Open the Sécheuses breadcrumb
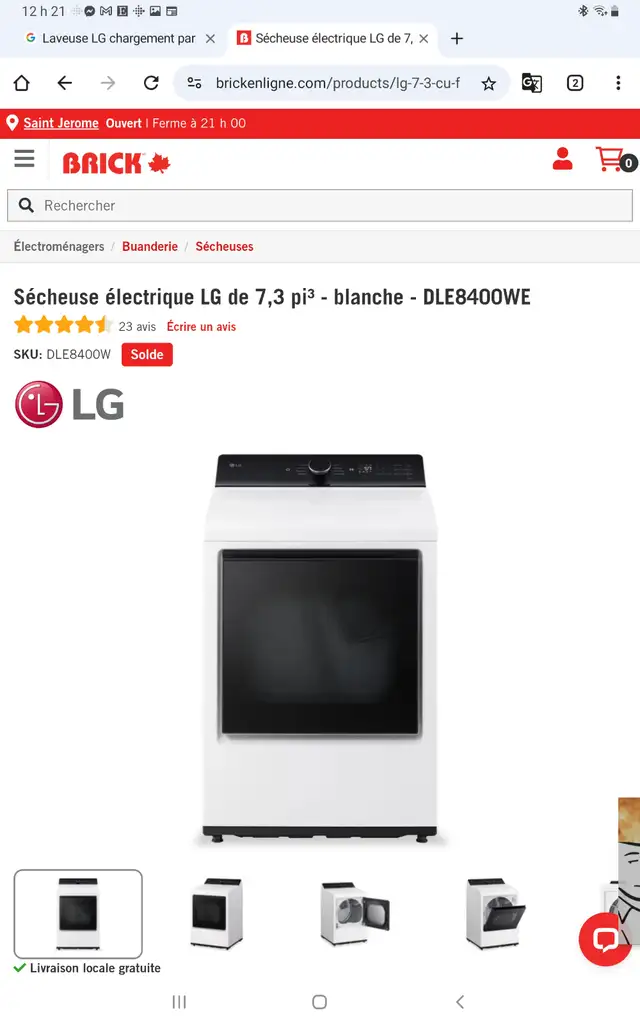640x1024 pixels. [224, 246]
